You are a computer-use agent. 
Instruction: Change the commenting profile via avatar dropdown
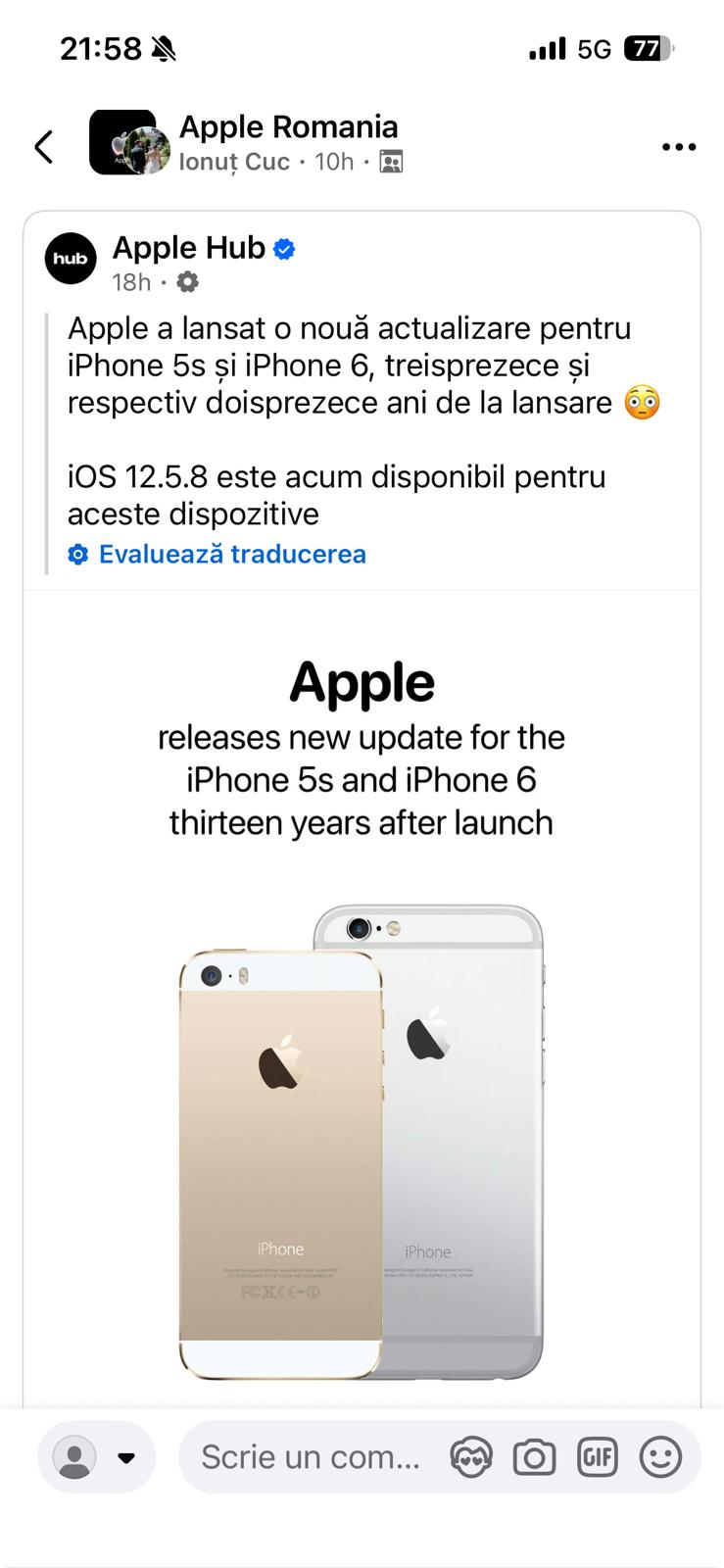(96, 1457)
